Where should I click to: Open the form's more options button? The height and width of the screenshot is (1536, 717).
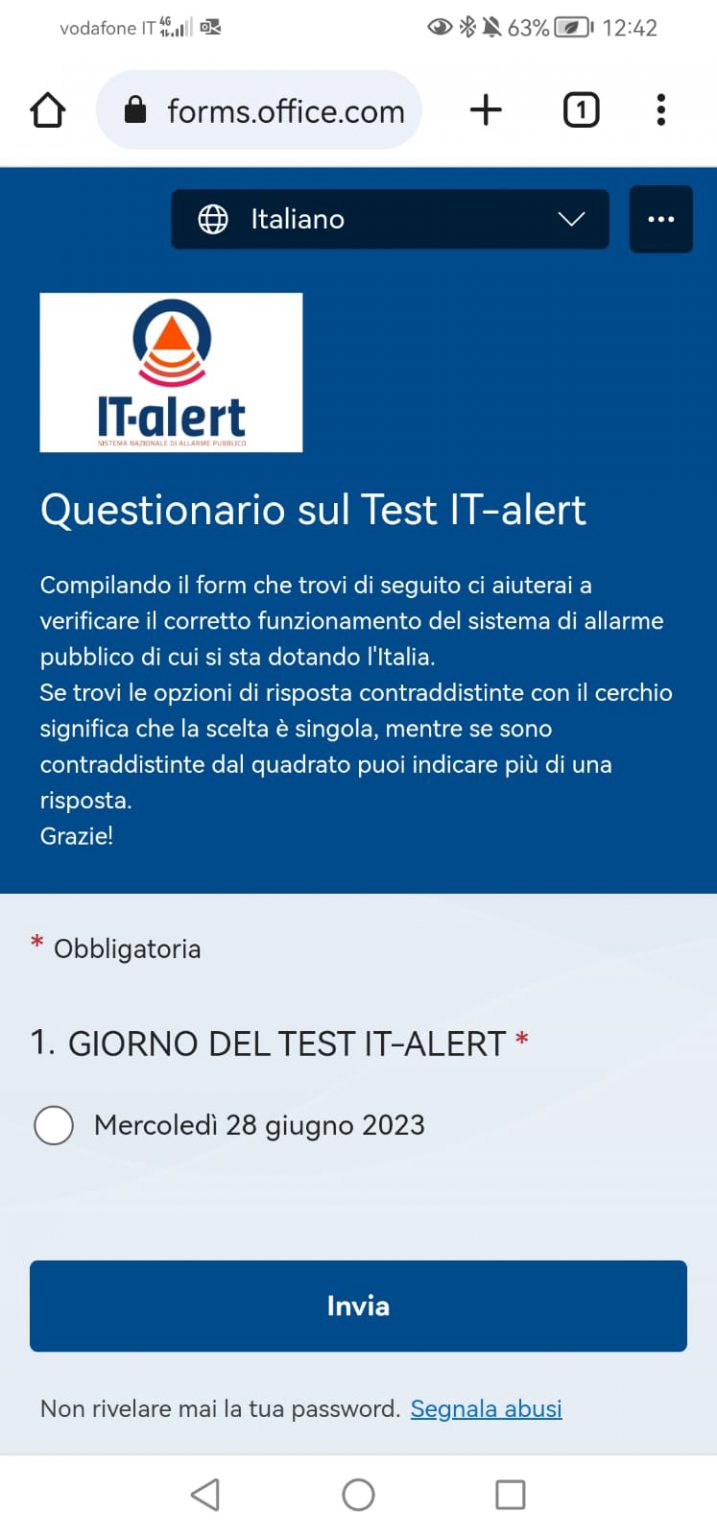[x=661, y=219]
